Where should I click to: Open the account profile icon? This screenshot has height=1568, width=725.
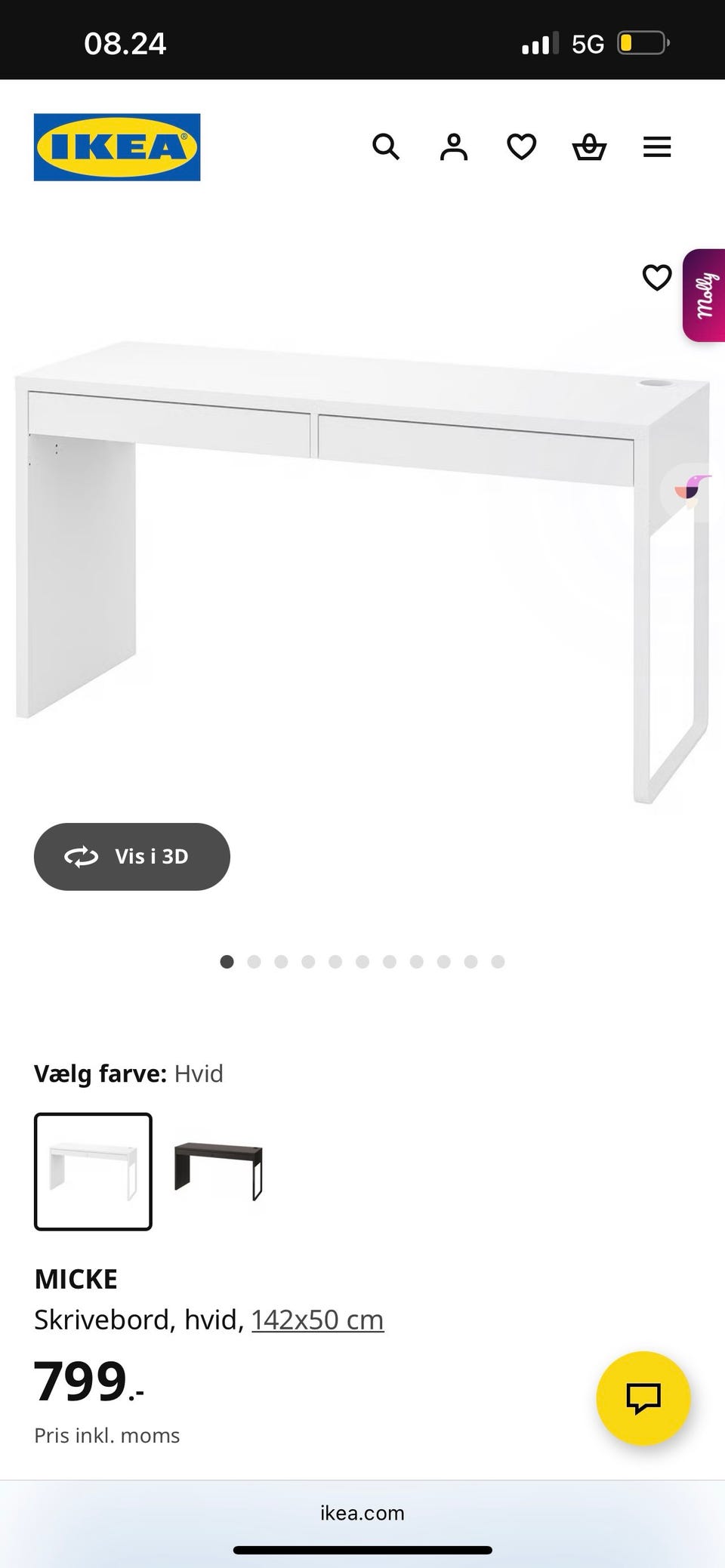pos(454,146)
